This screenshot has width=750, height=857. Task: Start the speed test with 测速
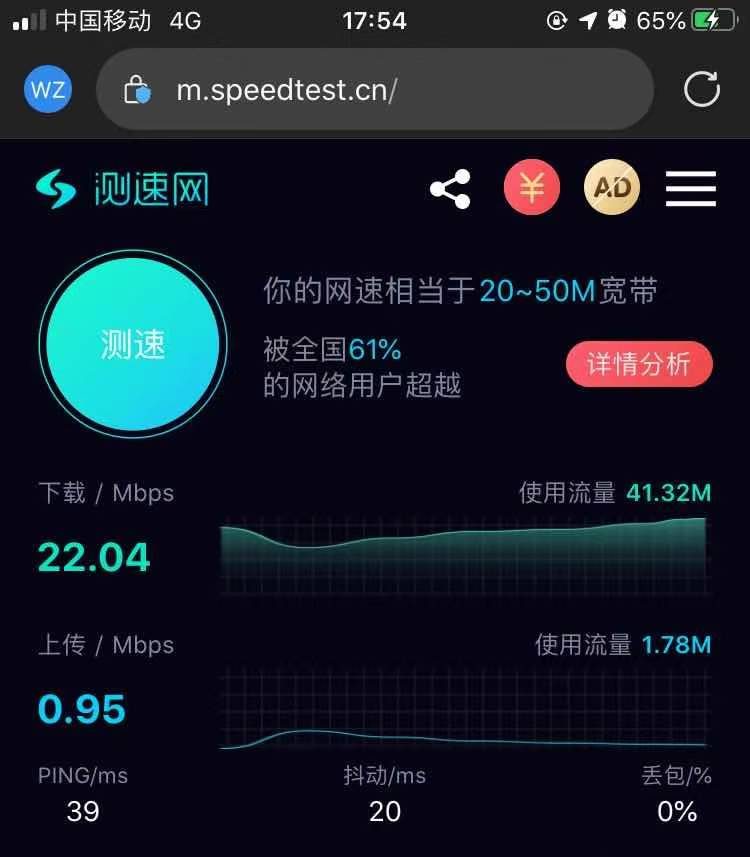(x=132, y=345)
